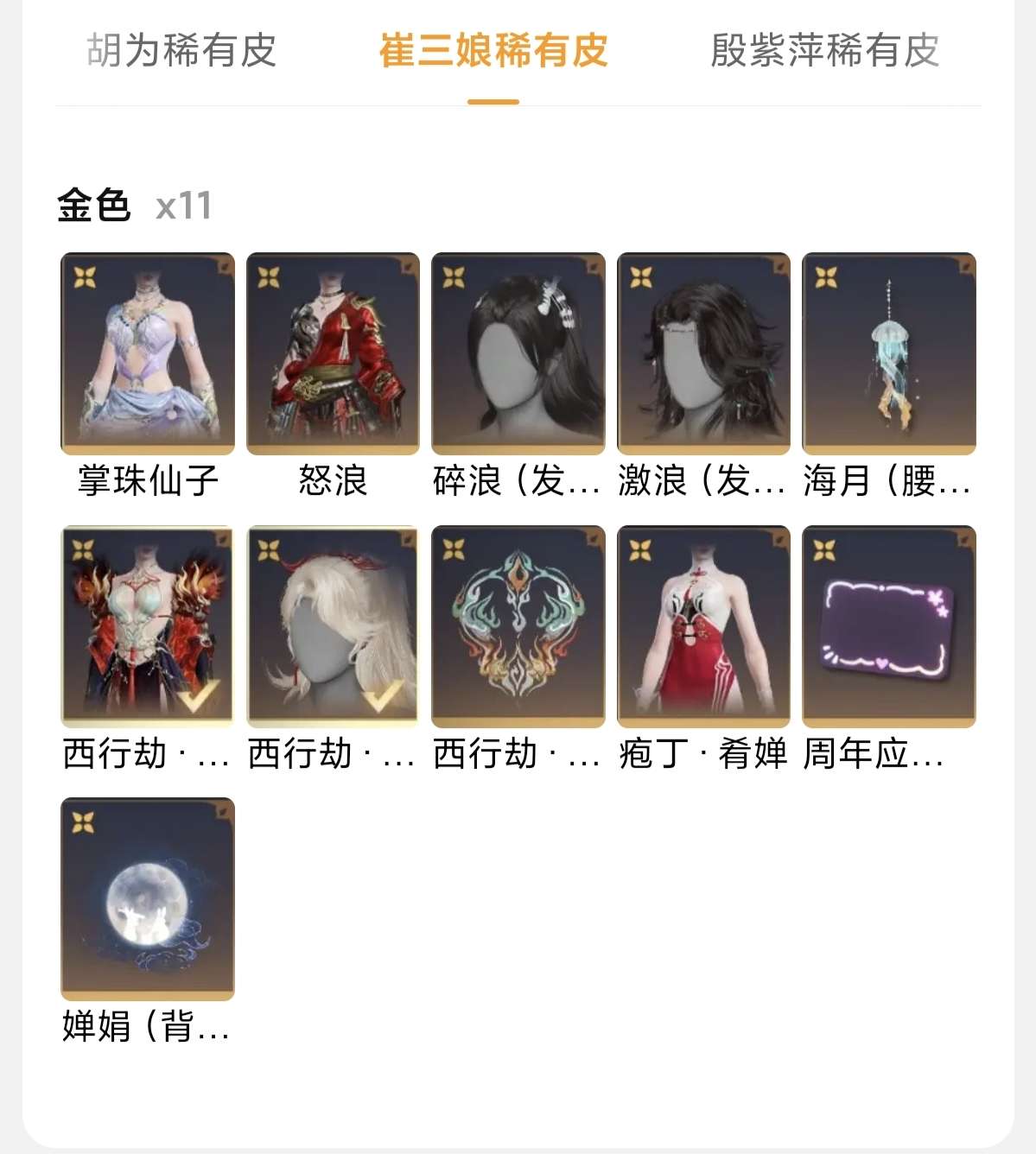The width and height of the screenshot is (1036, 1154).
Task: Switch to the 胡为稀有皮 tab
Action: [181, 51]
